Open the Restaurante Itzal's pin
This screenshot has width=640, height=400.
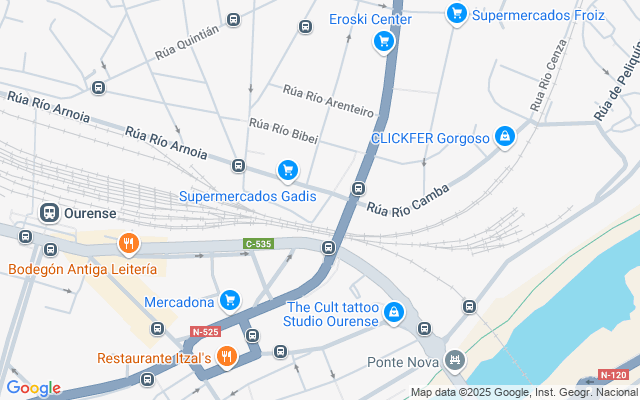point(227,356)
